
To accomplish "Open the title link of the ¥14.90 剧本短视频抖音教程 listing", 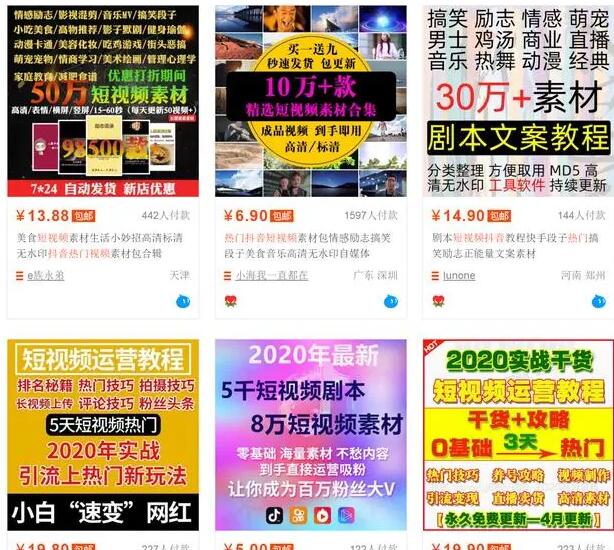I will (x=515, y=245).
